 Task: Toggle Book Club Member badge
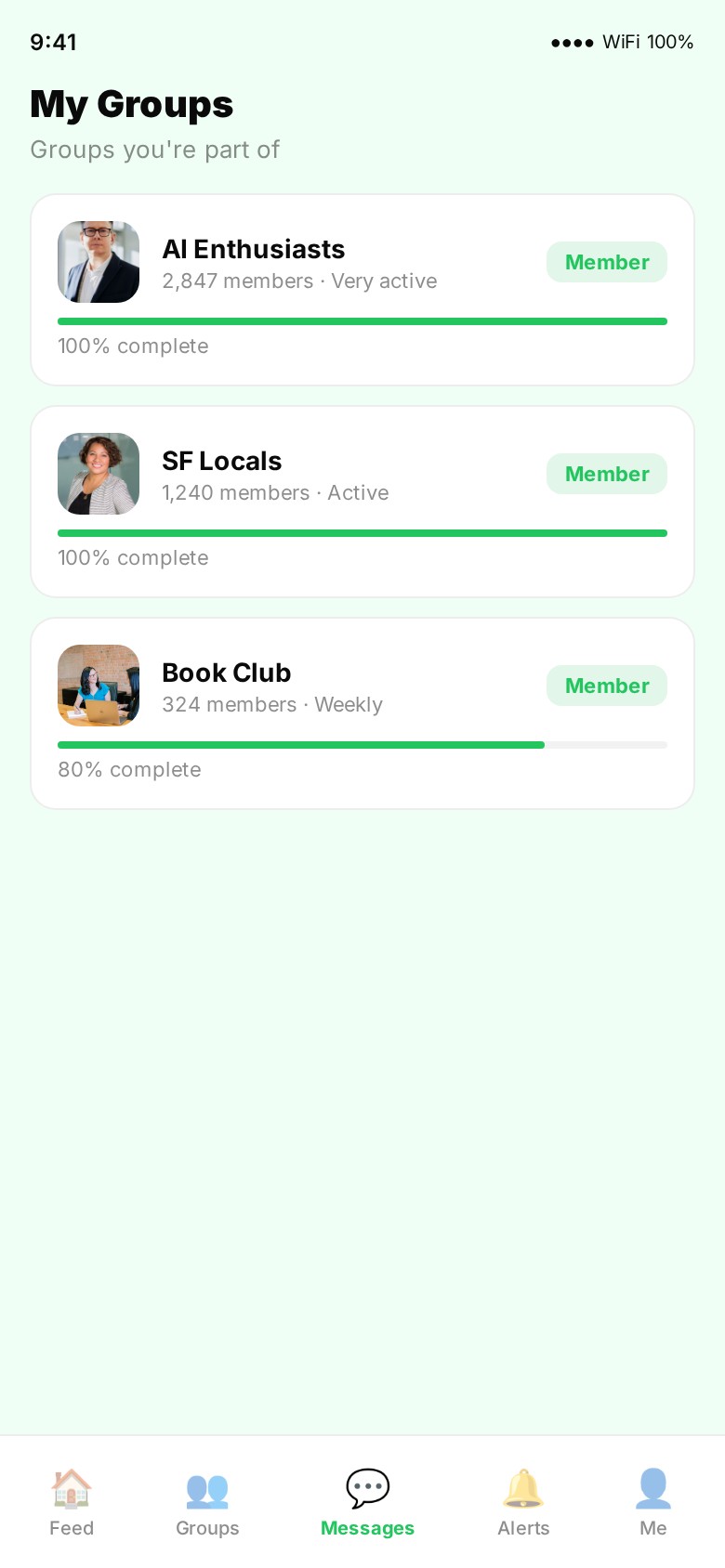coord(606,686)
